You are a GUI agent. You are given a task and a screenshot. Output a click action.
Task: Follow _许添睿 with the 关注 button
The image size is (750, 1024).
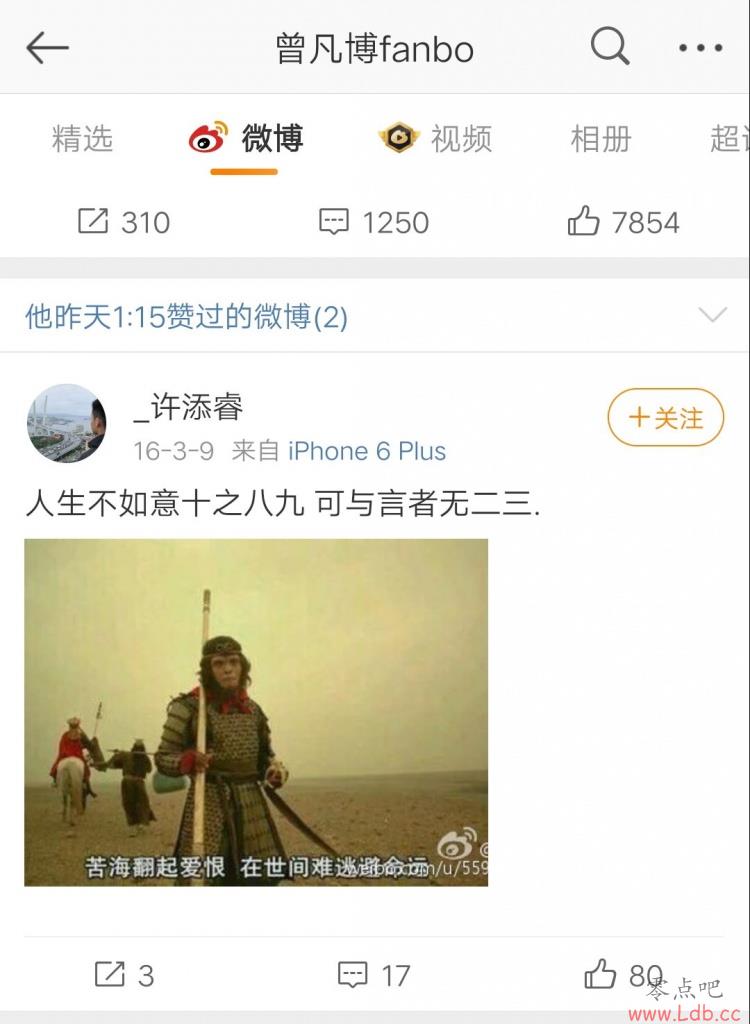pos(665,418)
